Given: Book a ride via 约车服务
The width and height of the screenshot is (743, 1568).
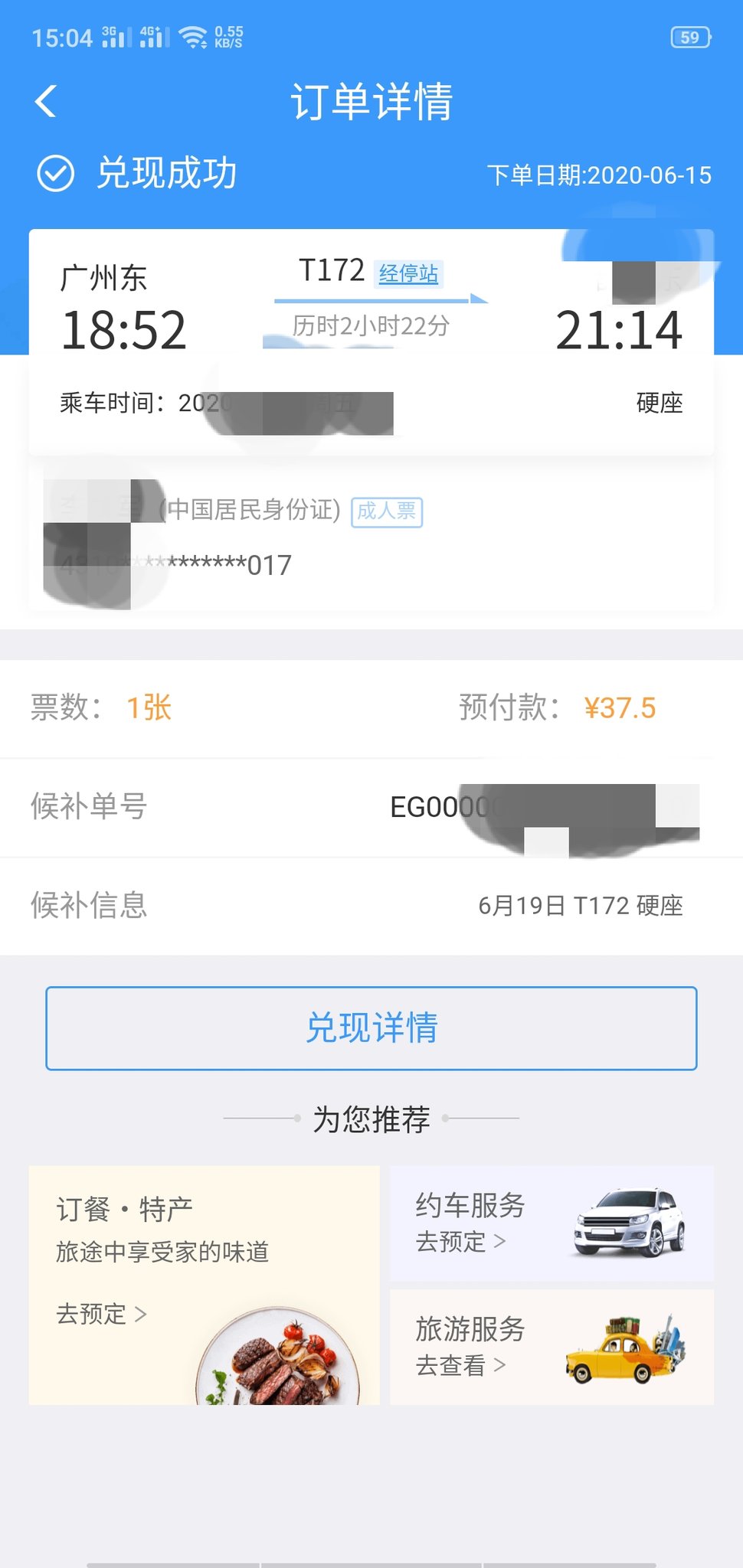Looking at the screenshot, I should click(552, 1223).
